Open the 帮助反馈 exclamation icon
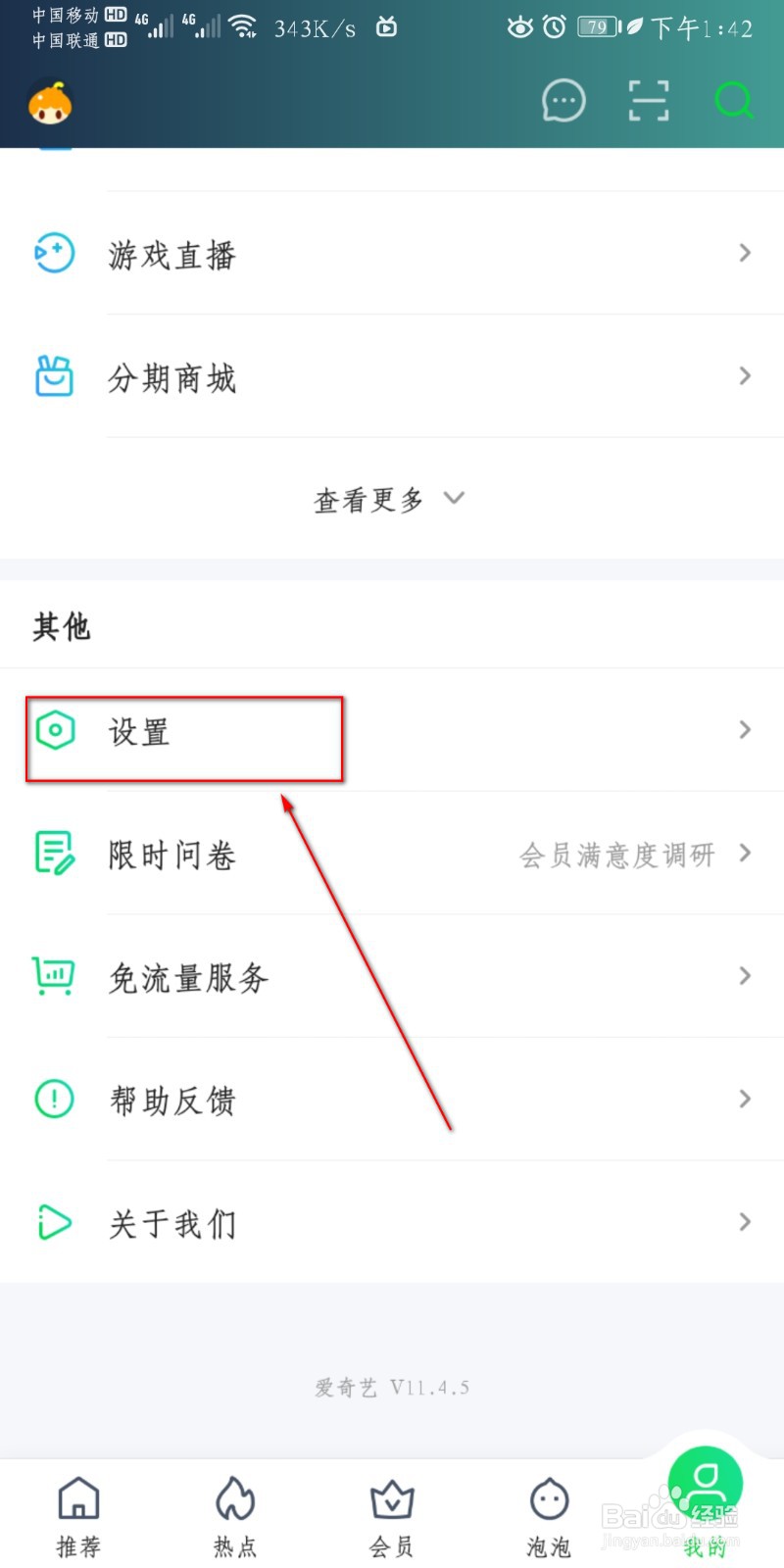This screenshot has width=784, height=1568. pyautogui.click(x=54, y=1100)
